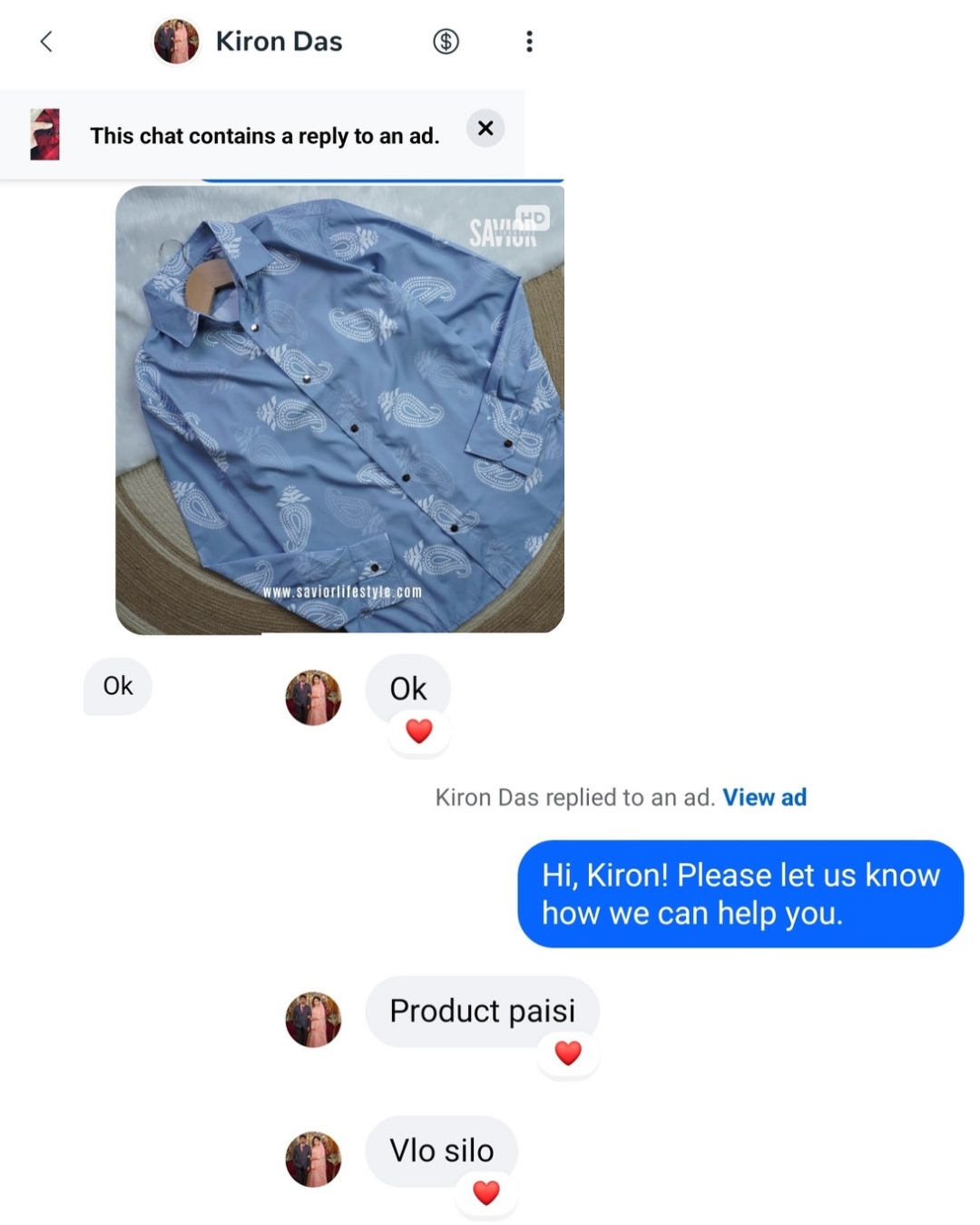Tap Kiron's avatar beside "Product paisi"
Image resolution: width=980 pixels, height=1225 pixels.
313,1019
